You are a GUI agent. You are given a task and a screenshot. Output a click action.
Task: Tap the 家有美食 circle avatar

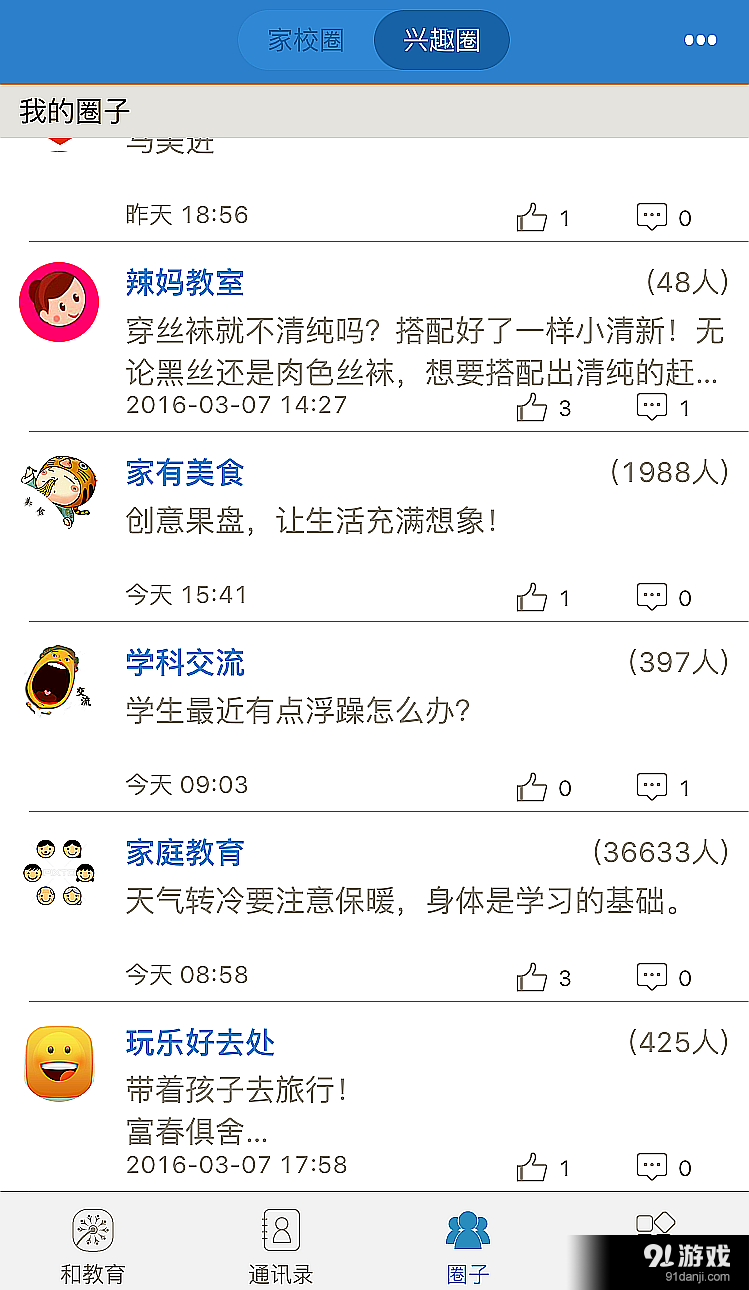[58, 489]
